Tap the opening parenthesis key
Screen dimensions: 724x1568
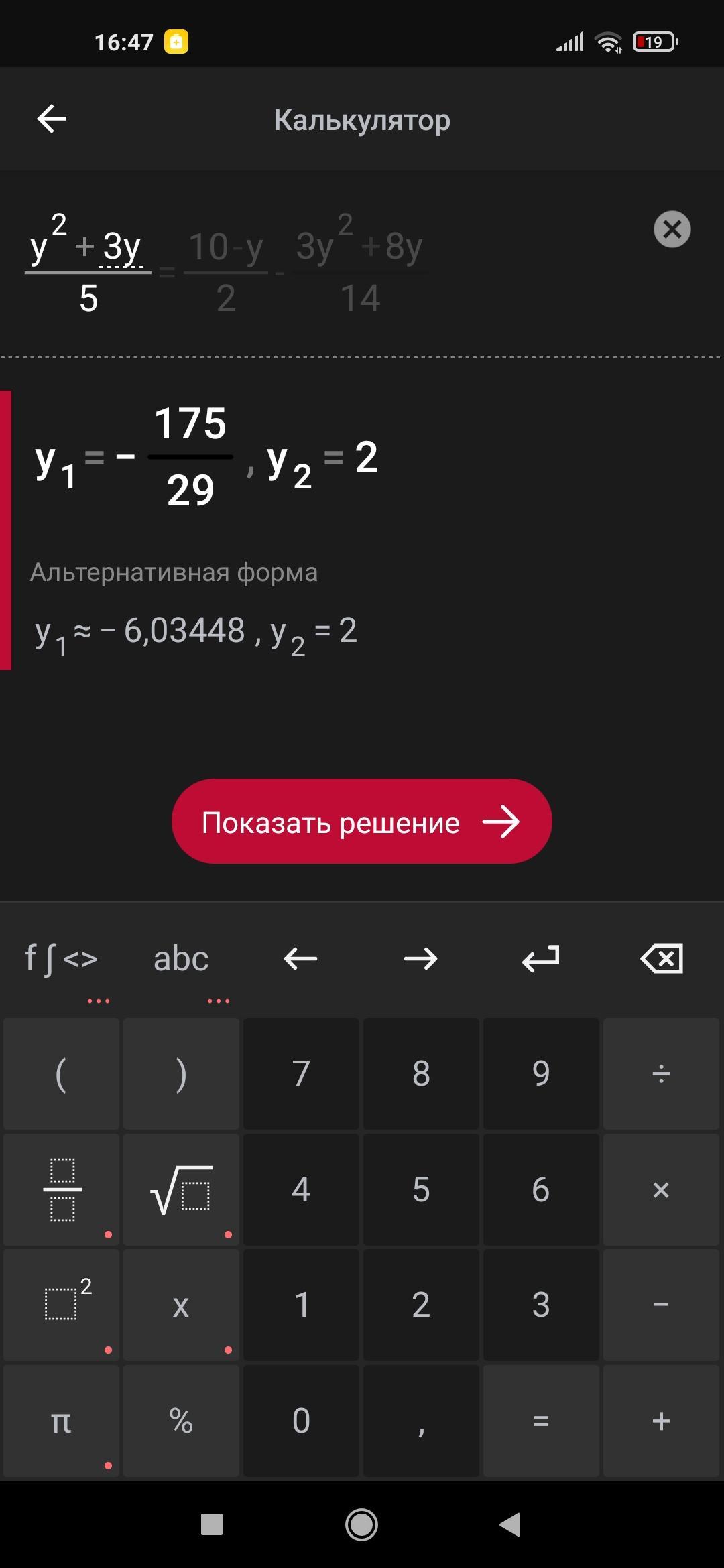(x=62, y=1073)
